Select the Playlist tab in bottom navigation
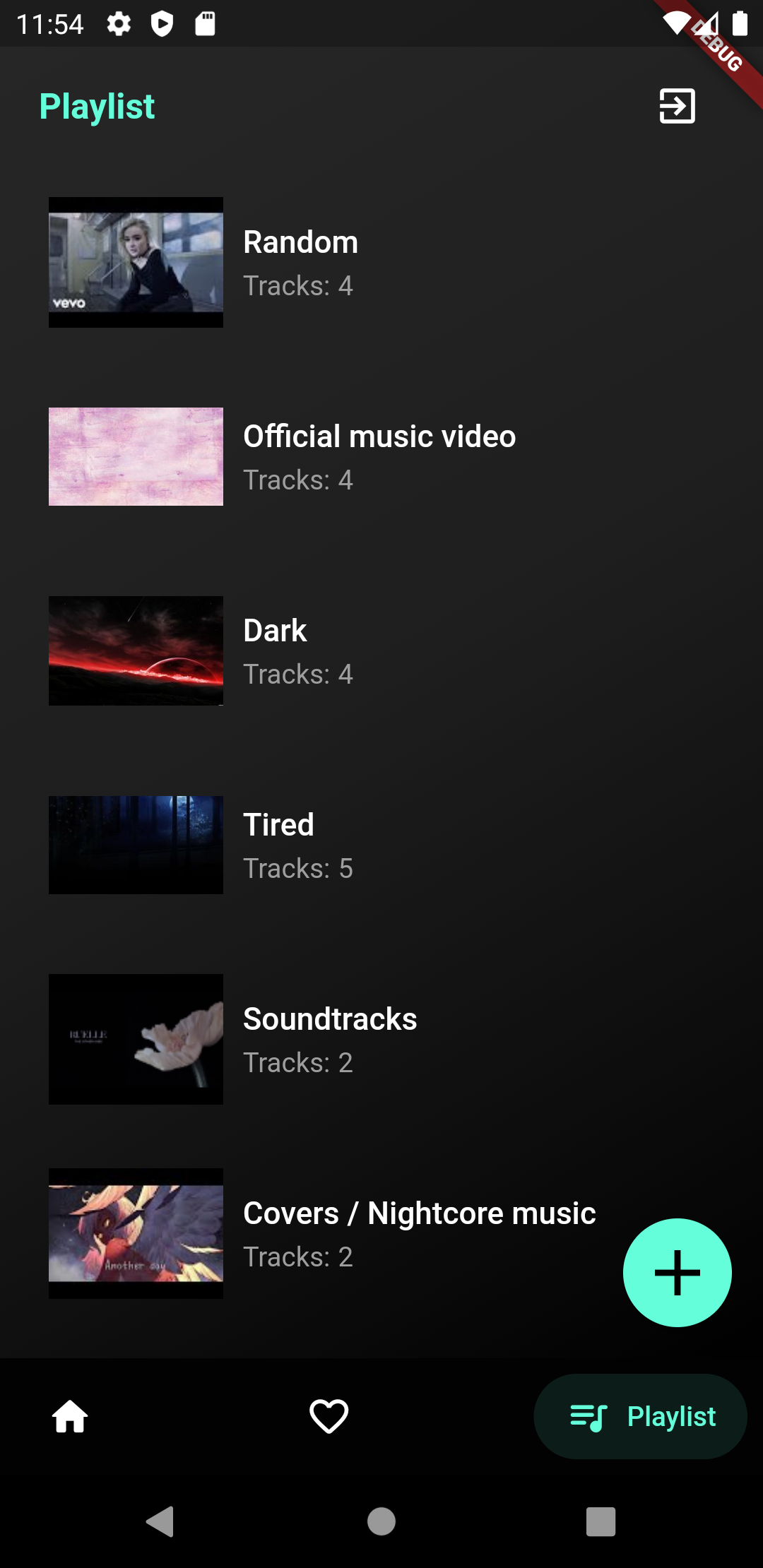The image size is (763, 1568). click(x=640, y=1416)
